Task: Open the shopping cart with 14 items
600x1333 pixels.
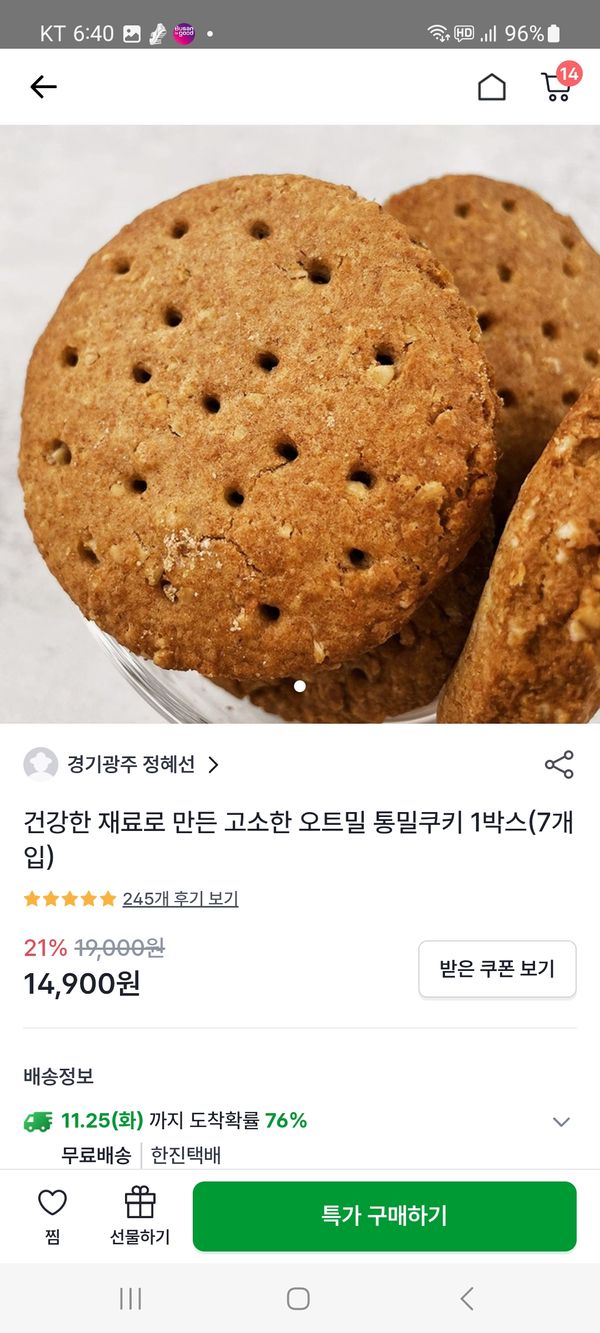Action: pyautogui.click(x=557, y=86)
